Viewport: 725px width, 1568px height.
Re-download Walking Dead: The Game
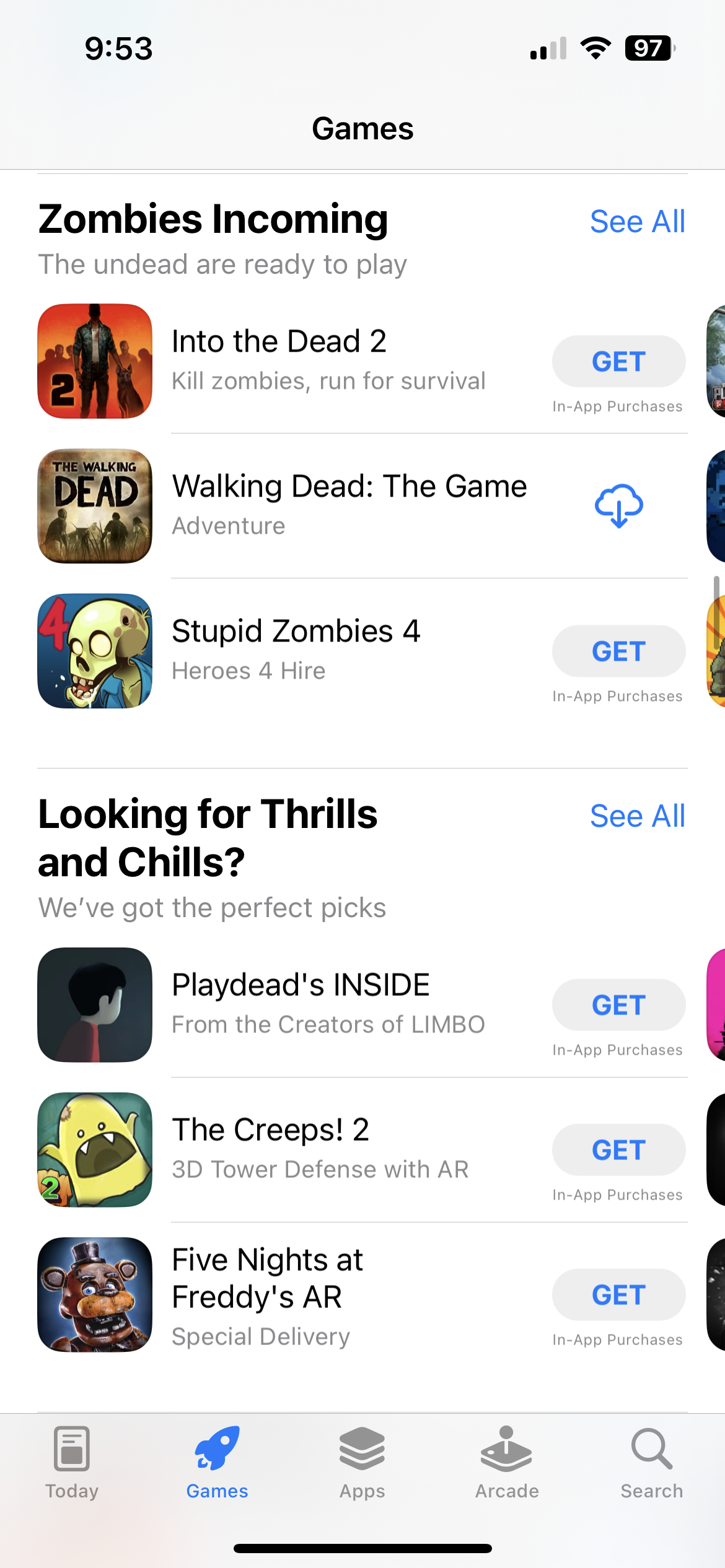click(x=618, y=505)
